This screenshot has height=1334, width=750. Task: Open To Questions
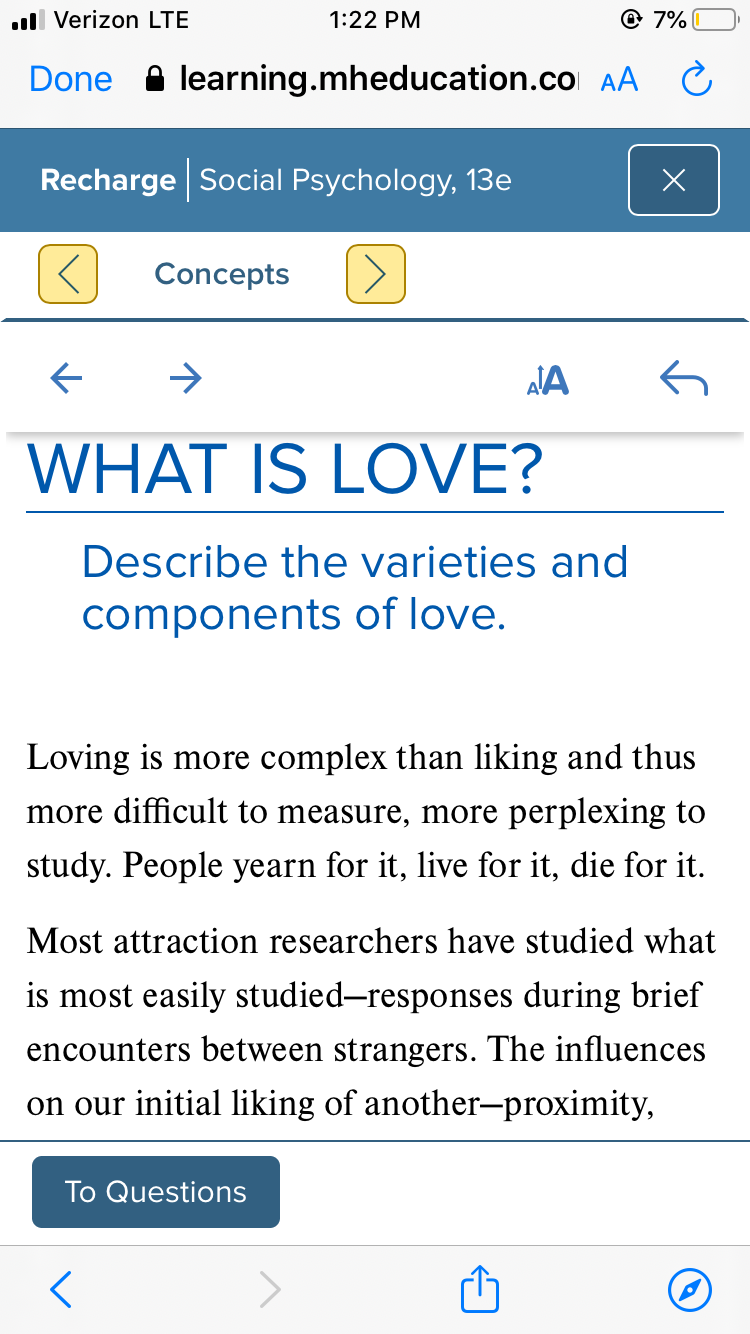[x=156, y=1192]
